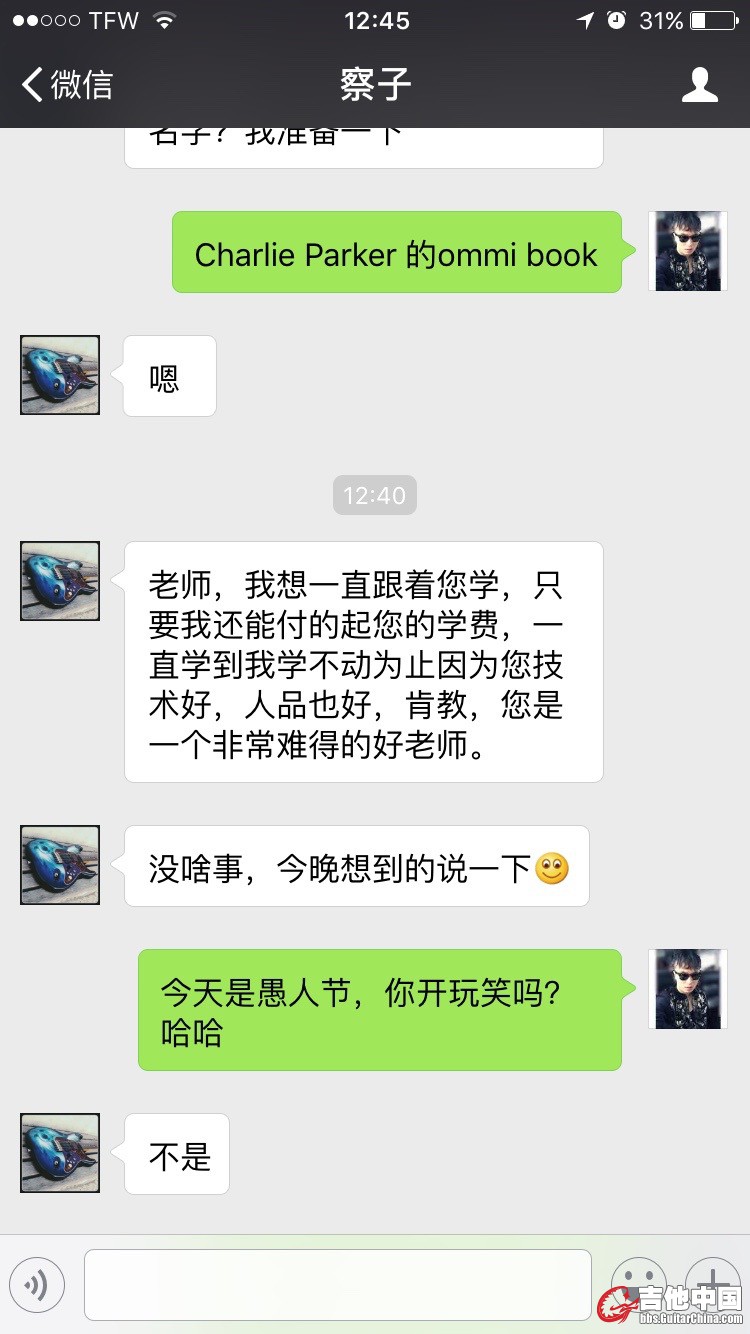Open contact avatar beside the 嗯 message

tap(60, 375)
